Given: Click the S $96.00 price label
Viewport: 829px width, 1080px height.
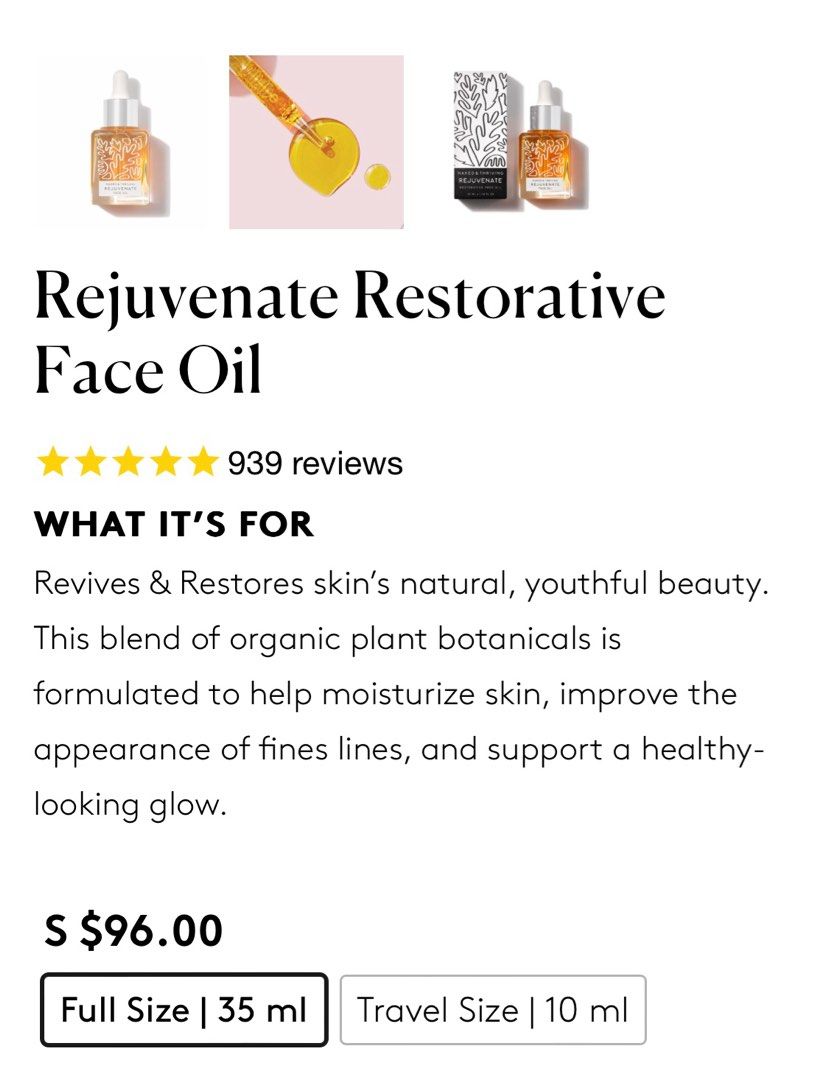Looking at the screenshot, I should click(x=130, y=930).
